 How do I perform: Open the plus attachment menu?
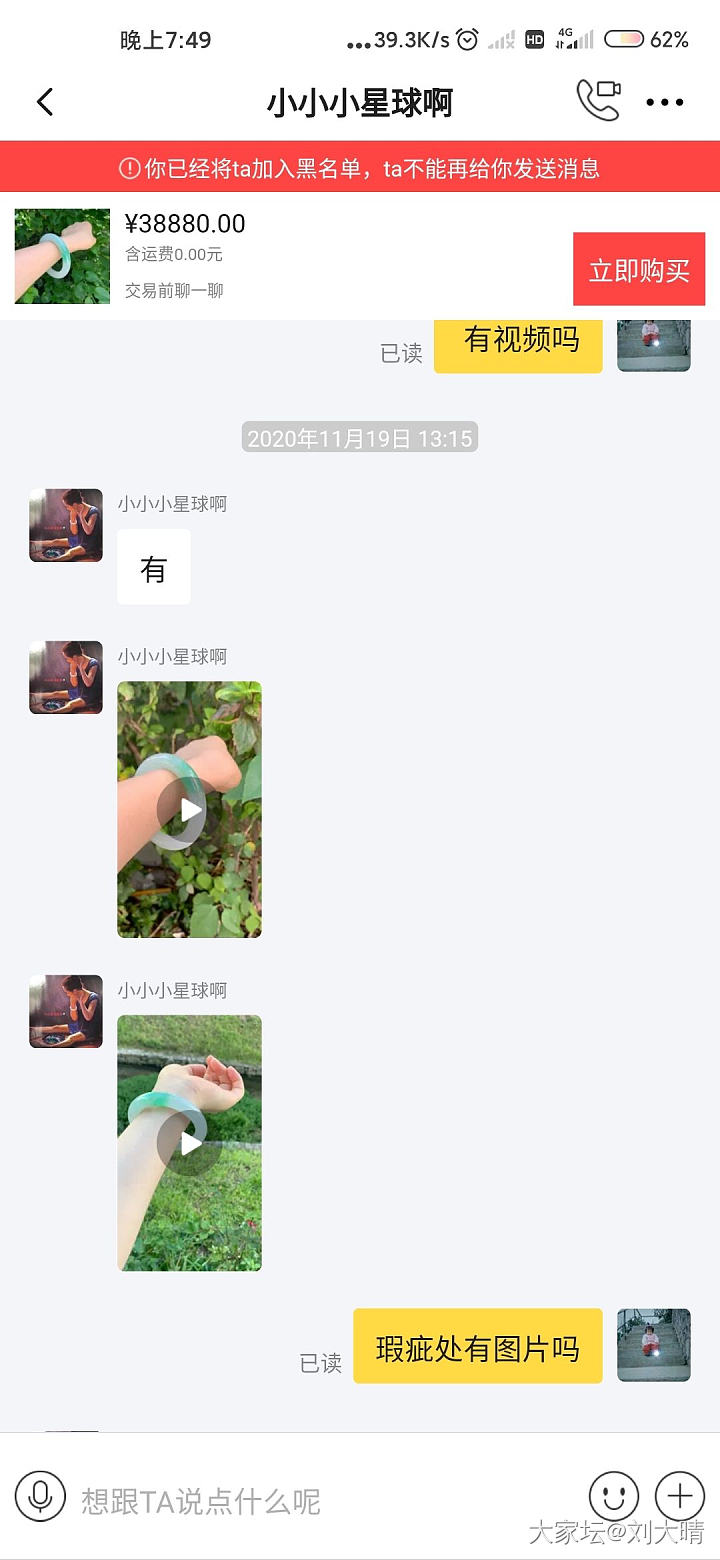pos(680,1497)
